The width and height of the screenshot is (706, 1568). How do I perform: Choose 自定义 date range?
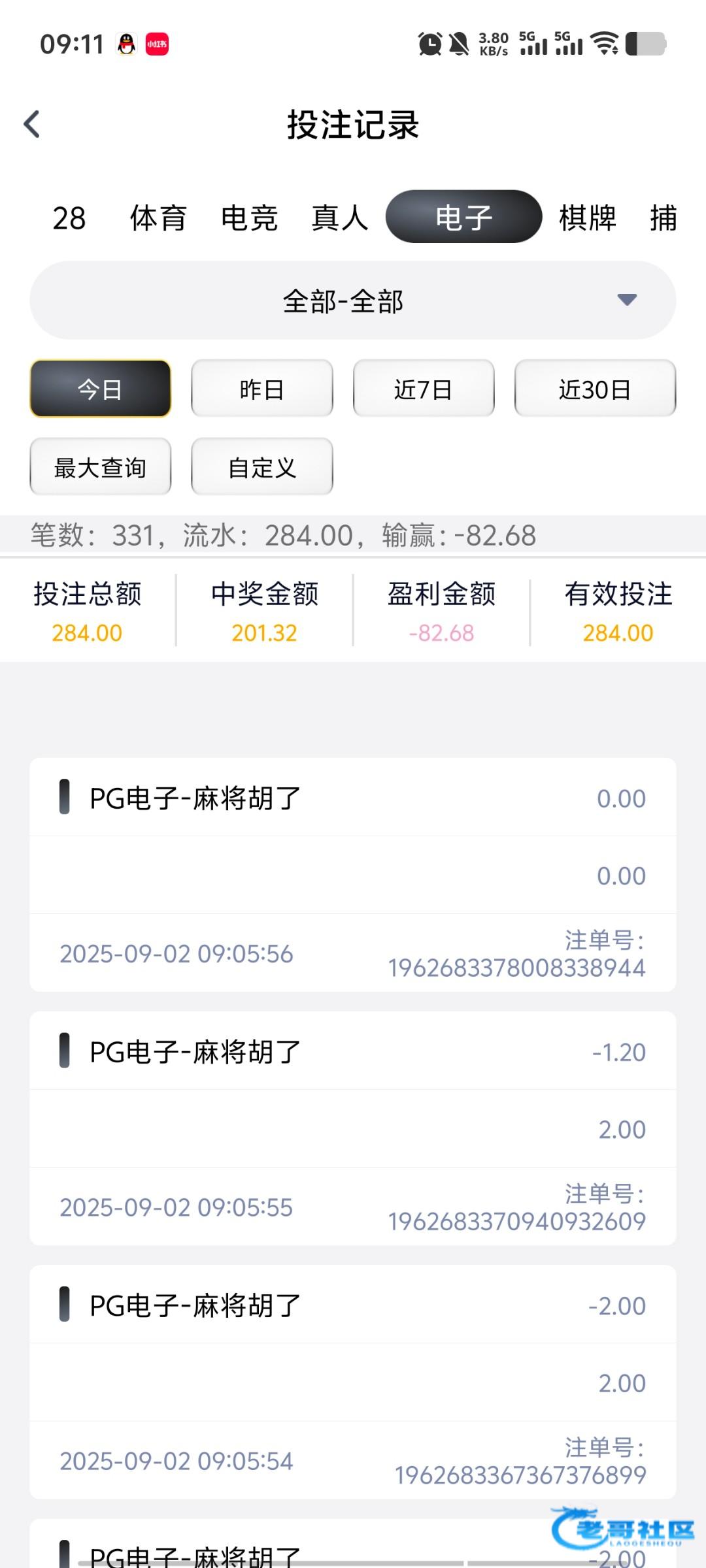(262, 467)
